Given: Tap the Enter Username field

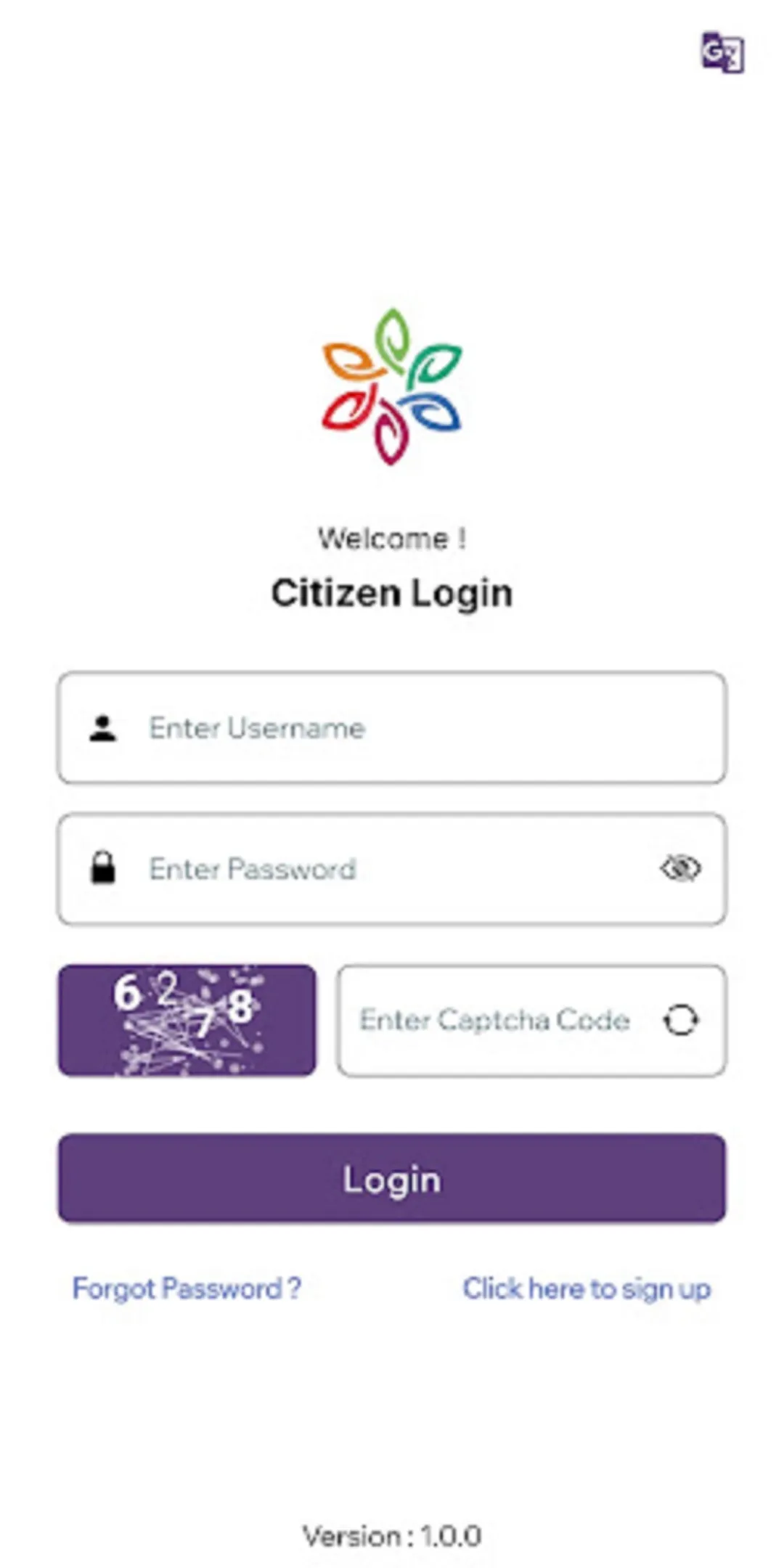Looking at the screenshot, I should [x=392, y=728].
